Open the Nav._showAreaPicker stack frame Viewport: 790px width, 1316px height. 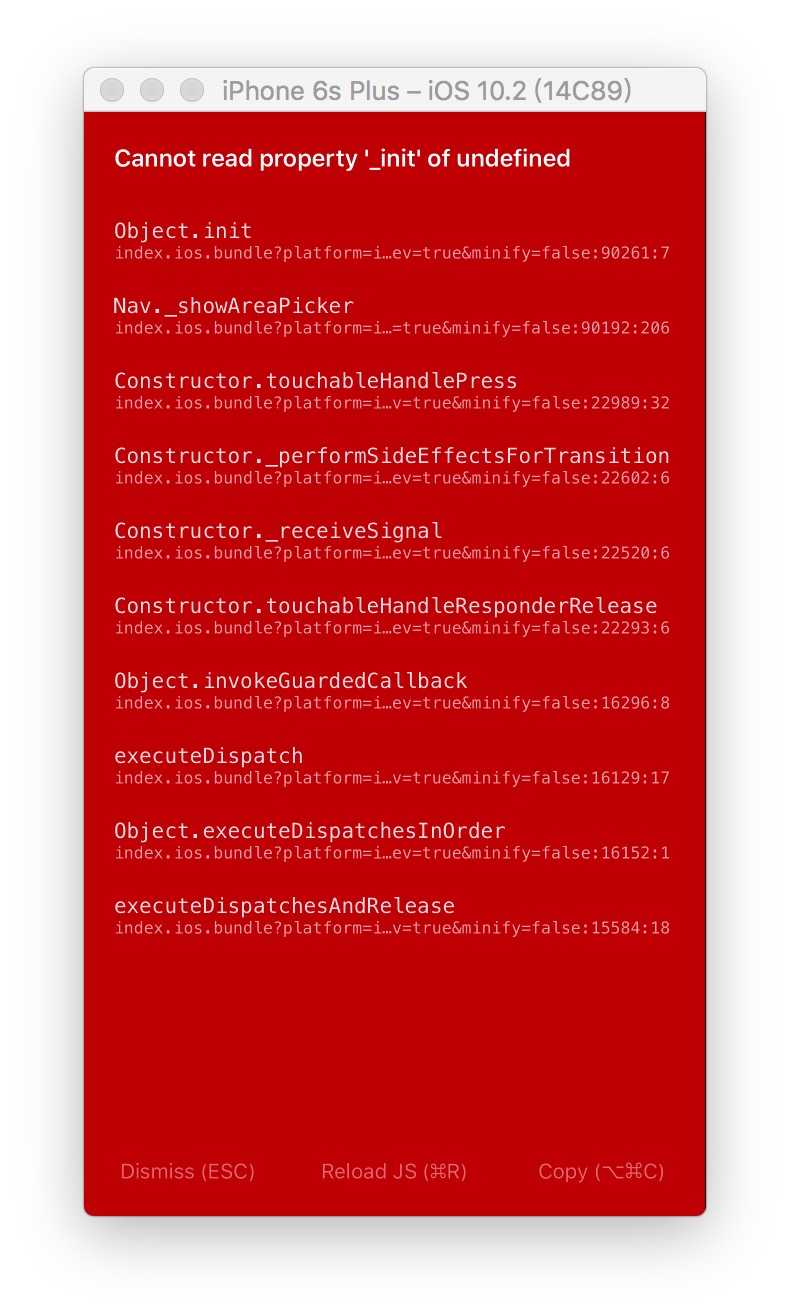tap(392, 315)
